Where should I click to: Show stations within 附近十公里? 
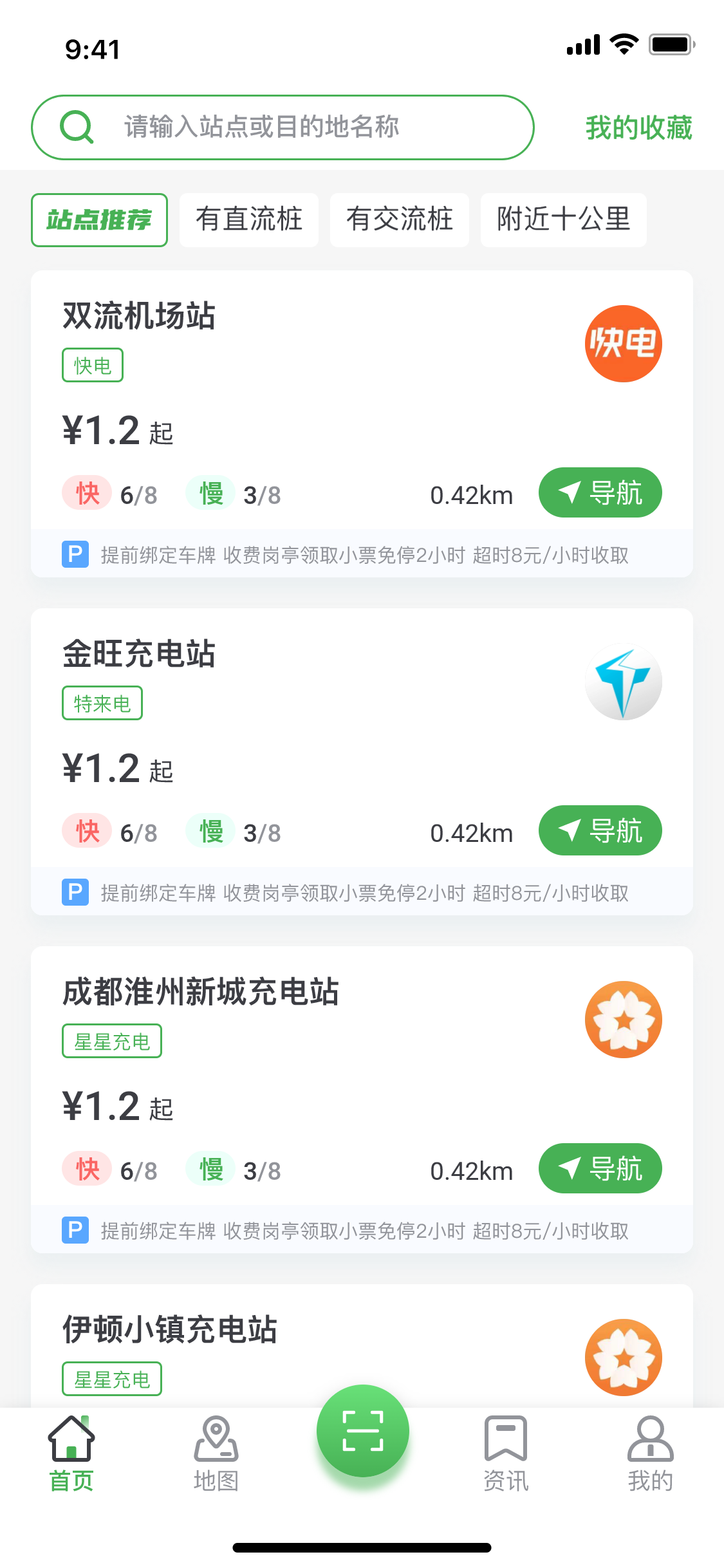pyautogui.click(x=564, y=220)
